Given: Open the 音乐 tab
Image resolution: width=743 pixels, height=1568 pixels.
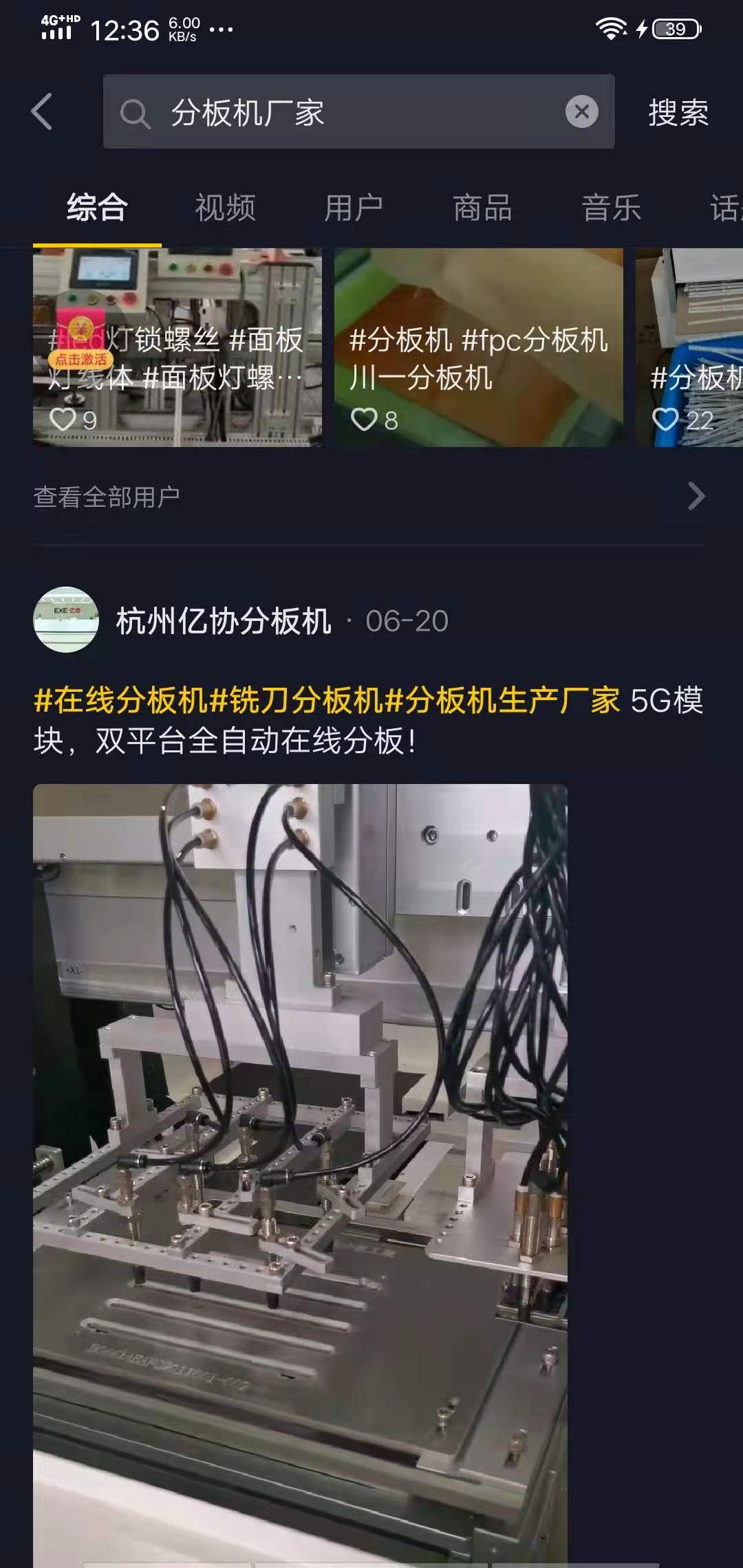Looking at the screenshot, I should (x=612, y=207).
